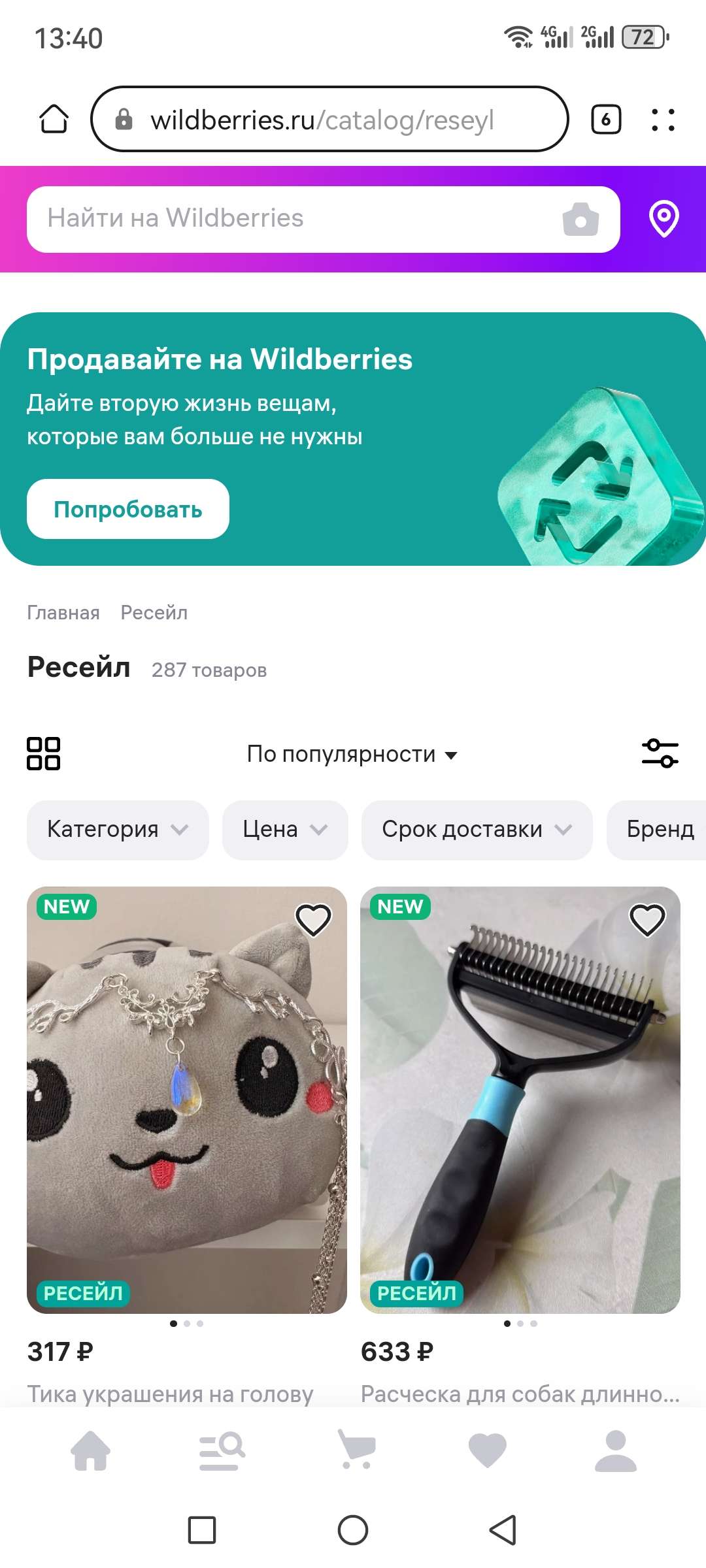Open the profile tab
The width and height of the screenshot is (706, 1568).
pyautogui.click(x=615, y=1450)
